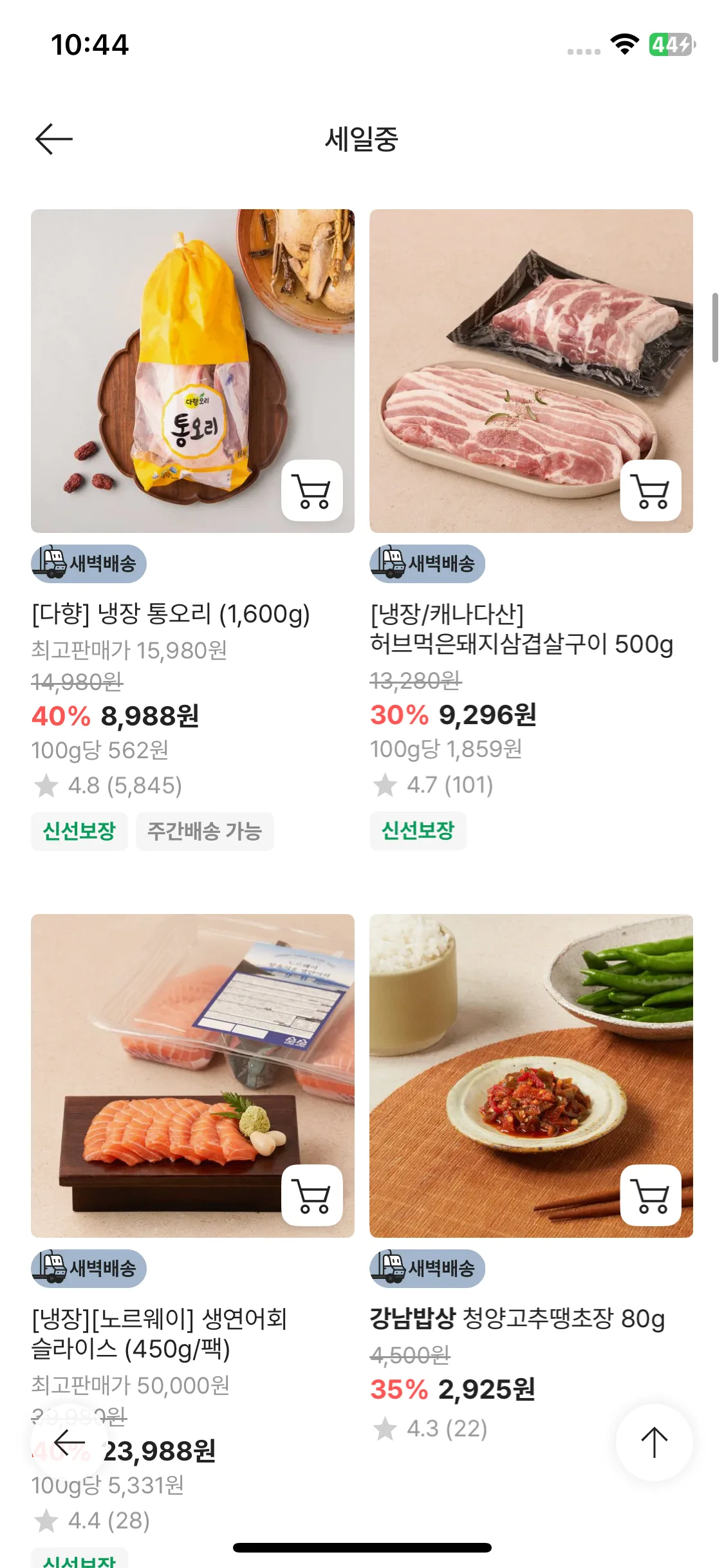724x1568 pixels.
Task: Jump to top with the up-arrow button
Action: (x=654, y=1442)
